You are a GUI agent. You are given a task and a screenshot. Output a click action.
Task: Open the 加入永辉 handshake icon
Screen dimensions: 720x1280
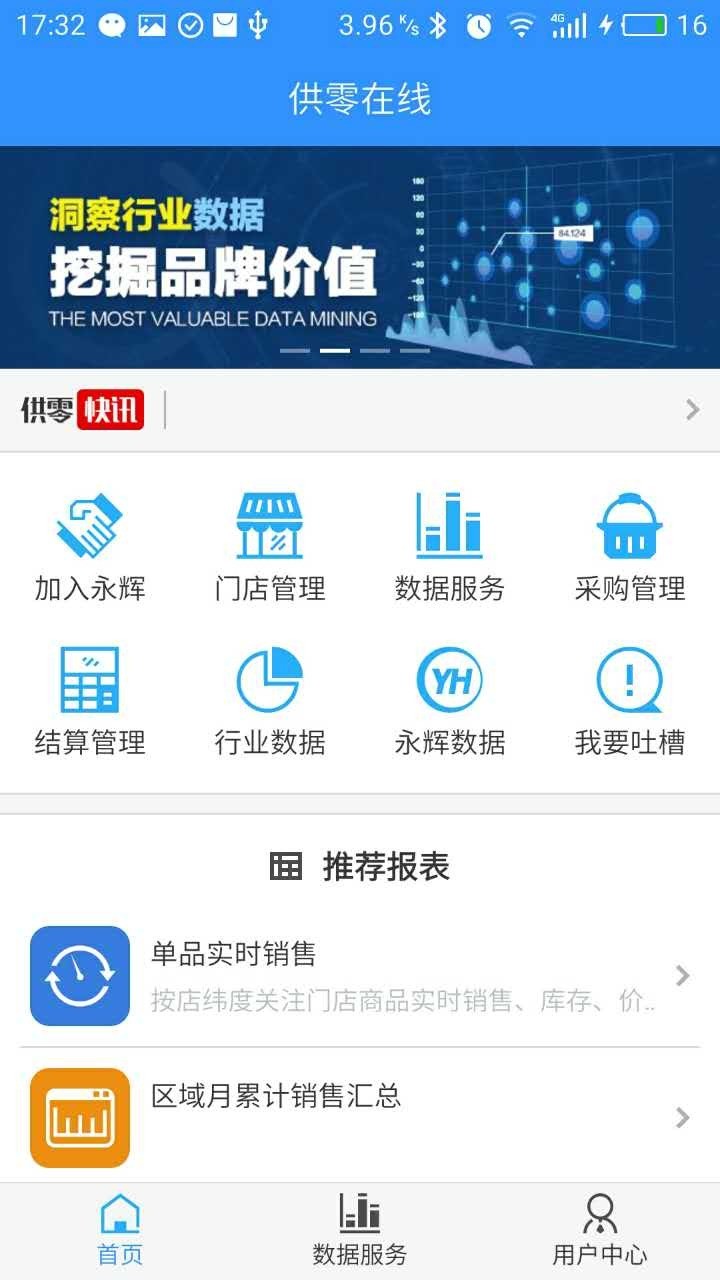(x=91, y=523)
